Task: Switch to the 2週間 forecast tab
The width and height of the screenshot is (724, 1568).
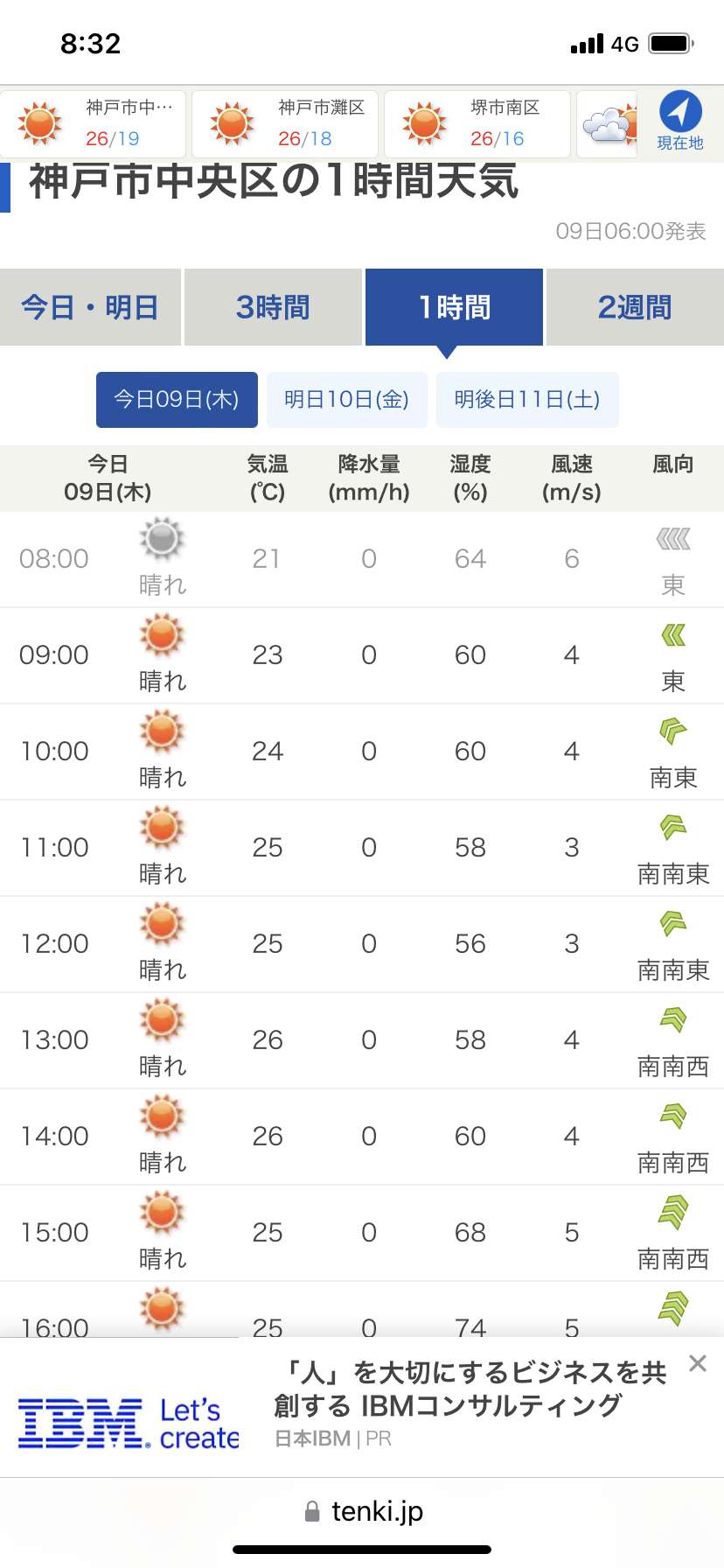Action: click(635, 307)
